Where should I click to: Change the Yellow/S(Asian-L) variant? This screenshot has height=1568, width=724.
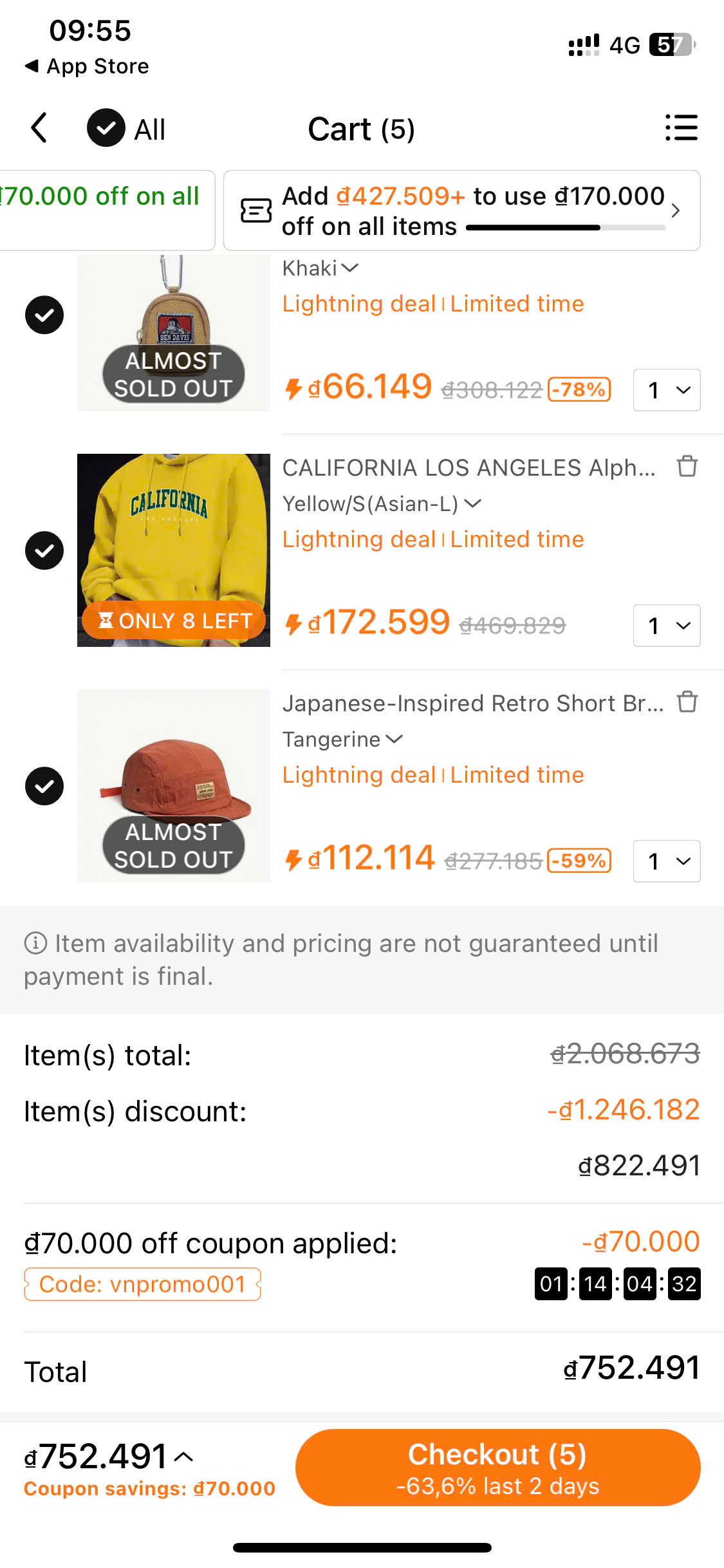point(382,504)
